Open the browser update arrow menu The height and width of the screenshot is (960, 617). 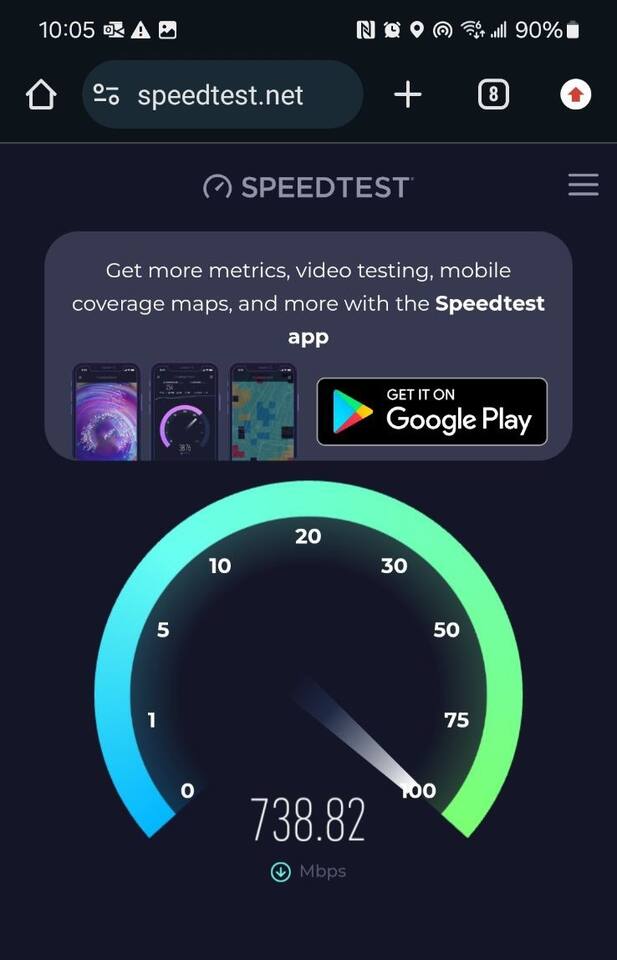click(x=575, y=95)
